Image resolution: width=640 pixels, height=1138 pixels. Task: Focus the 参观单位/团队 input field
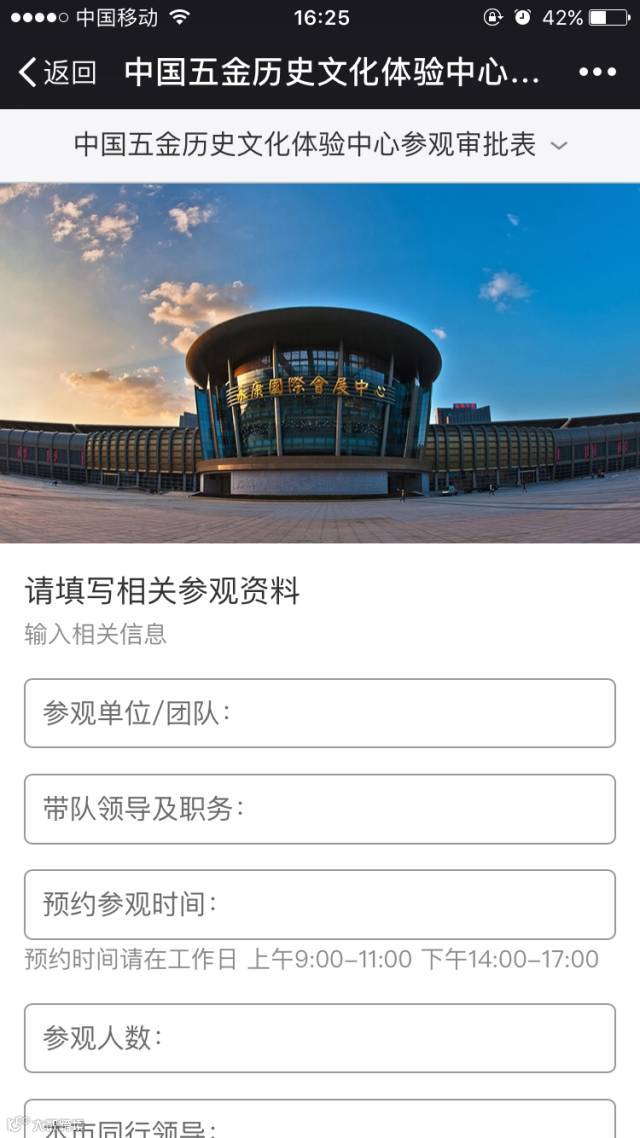point(320,713)
